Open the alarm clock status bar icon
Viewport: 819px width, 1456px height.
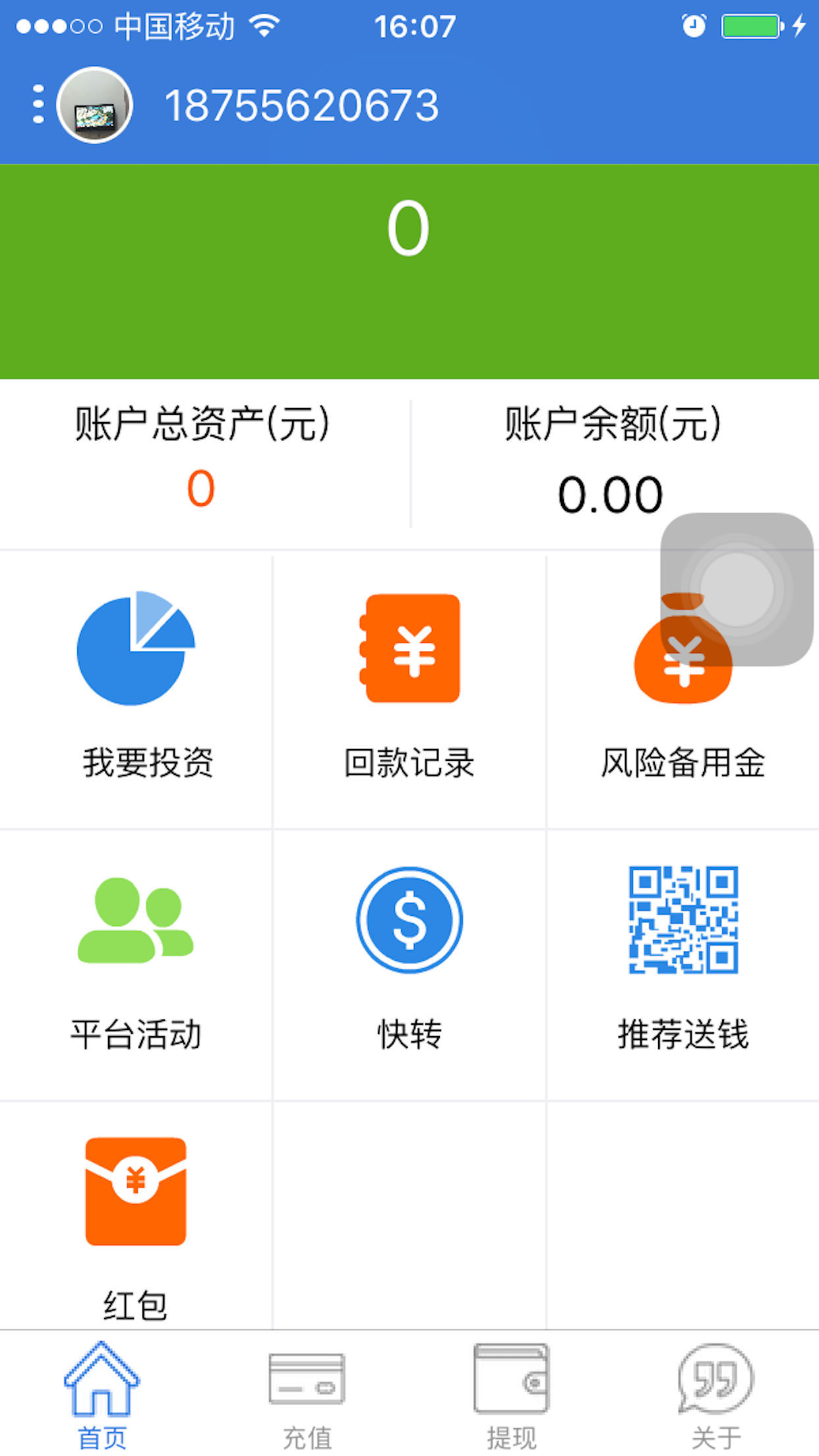pos(695,25)
